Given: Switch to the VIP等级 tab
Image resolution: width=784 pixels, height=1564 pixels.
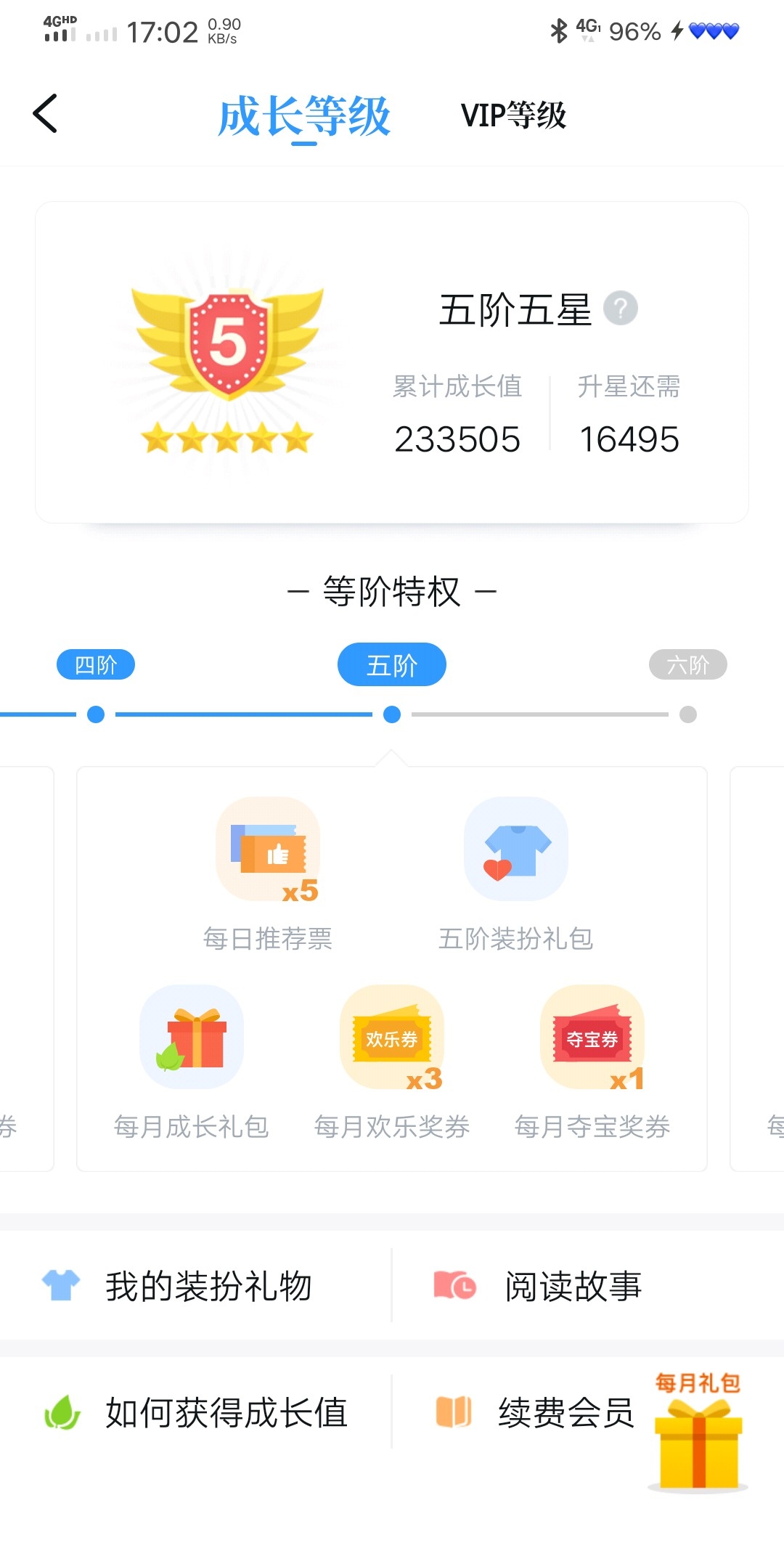Looking at the screenshot, I should (513, 115).
